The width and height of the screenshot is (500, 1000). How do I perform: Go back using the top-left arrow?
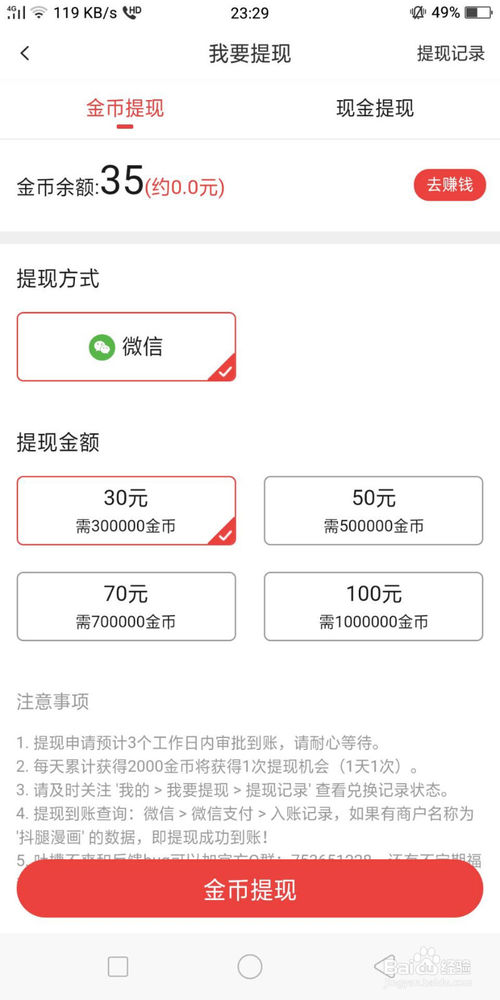(x=25, y=54)
